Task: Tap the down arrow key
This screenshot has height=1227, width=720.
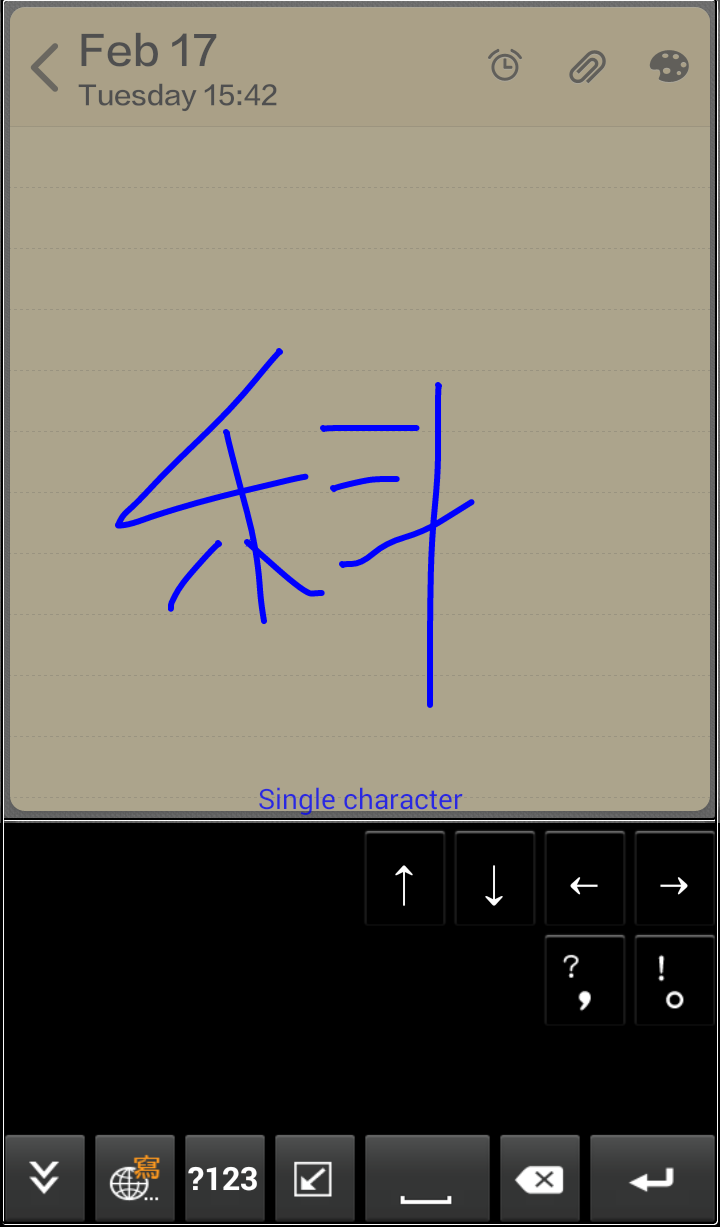Action: pyautogui.click(x=494, y=879)
